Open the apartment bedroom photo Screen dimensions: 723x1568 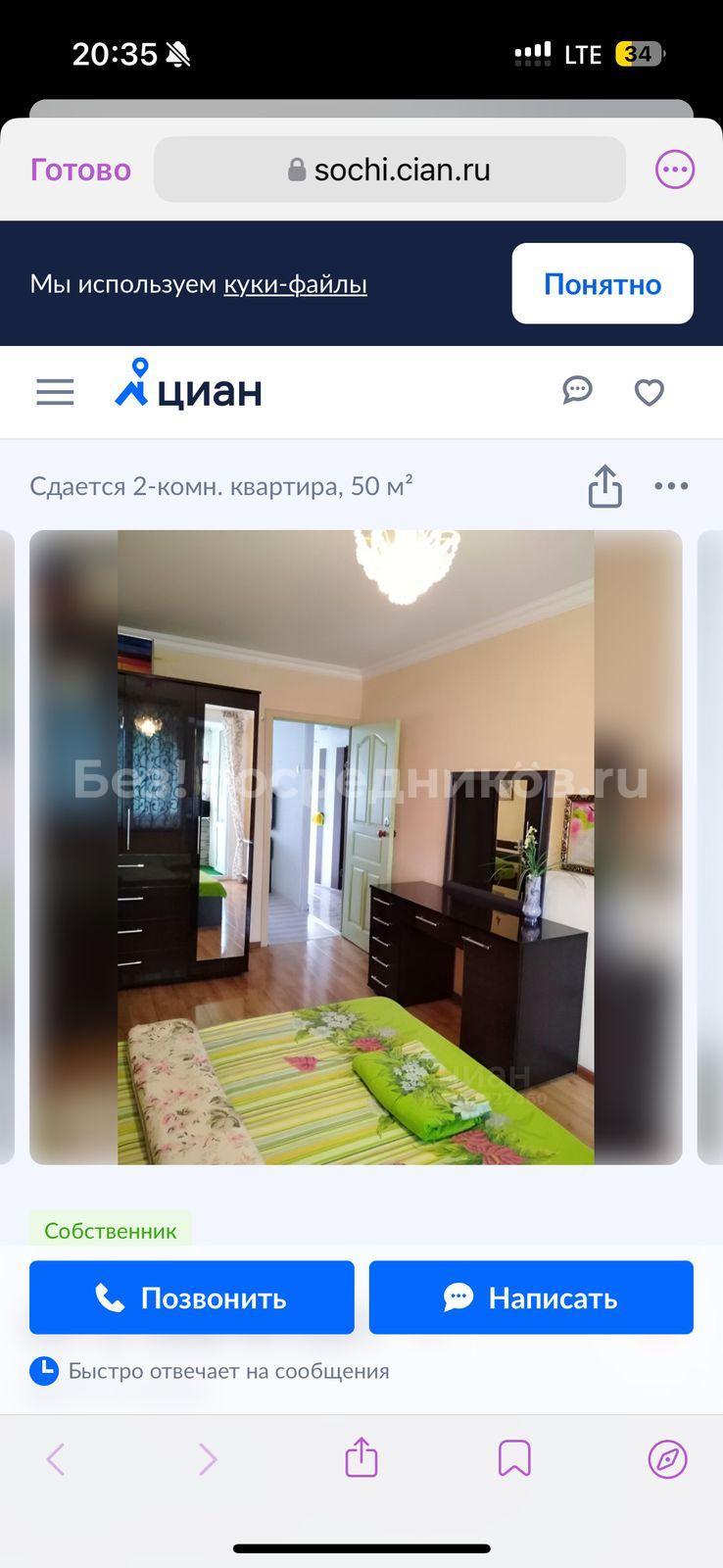[x=356, y=847]
